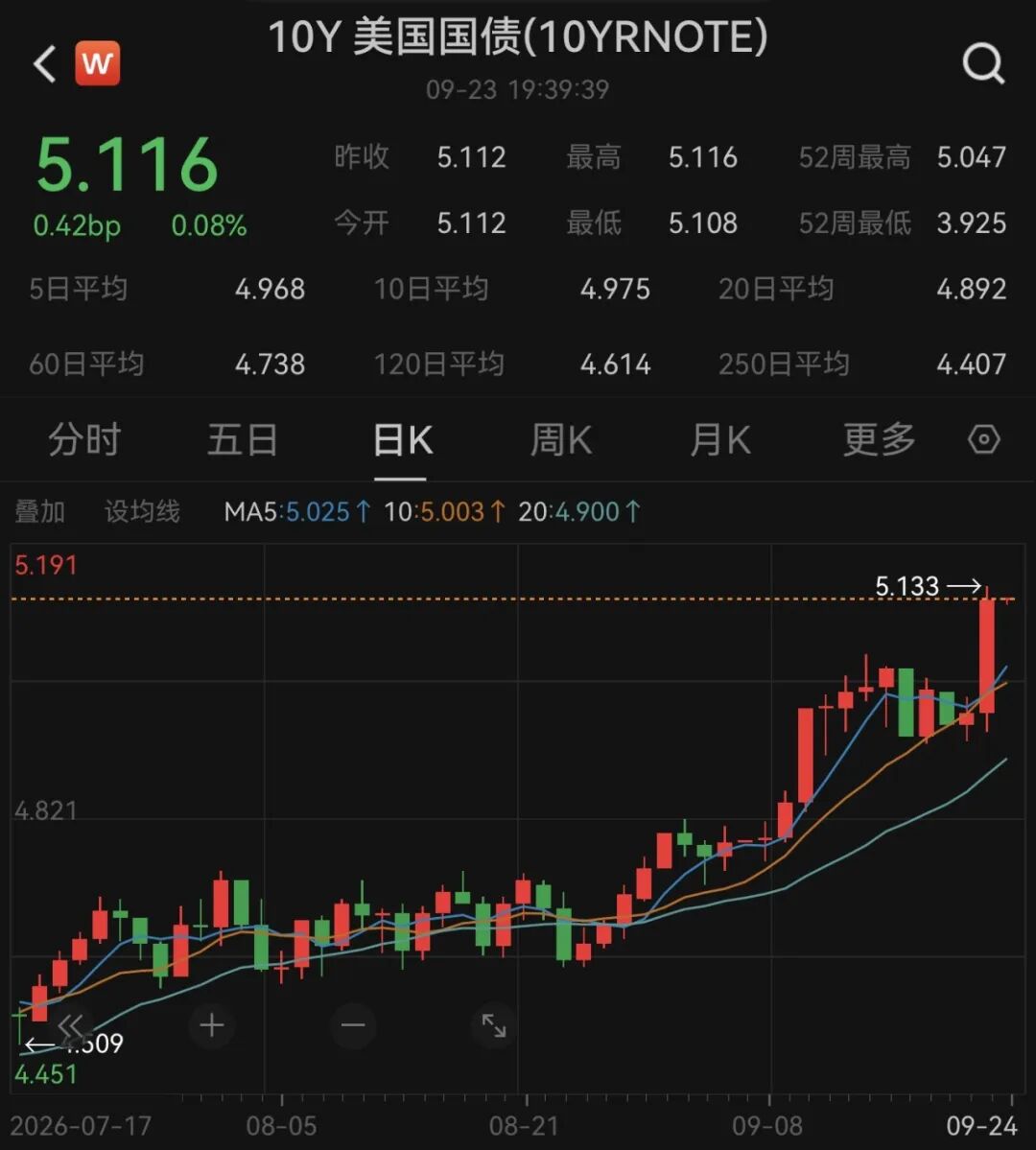Screen dimensions: 1036x1150
Task: Go back using the top-left arrow
Action: coord(45,64)
